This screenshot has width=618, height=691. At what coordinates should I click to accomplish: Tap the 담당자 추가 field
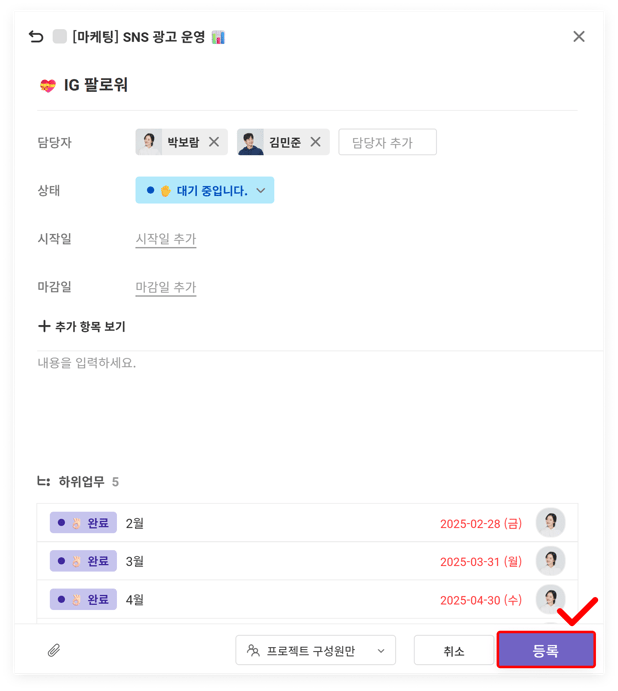[x=387, y=142]
